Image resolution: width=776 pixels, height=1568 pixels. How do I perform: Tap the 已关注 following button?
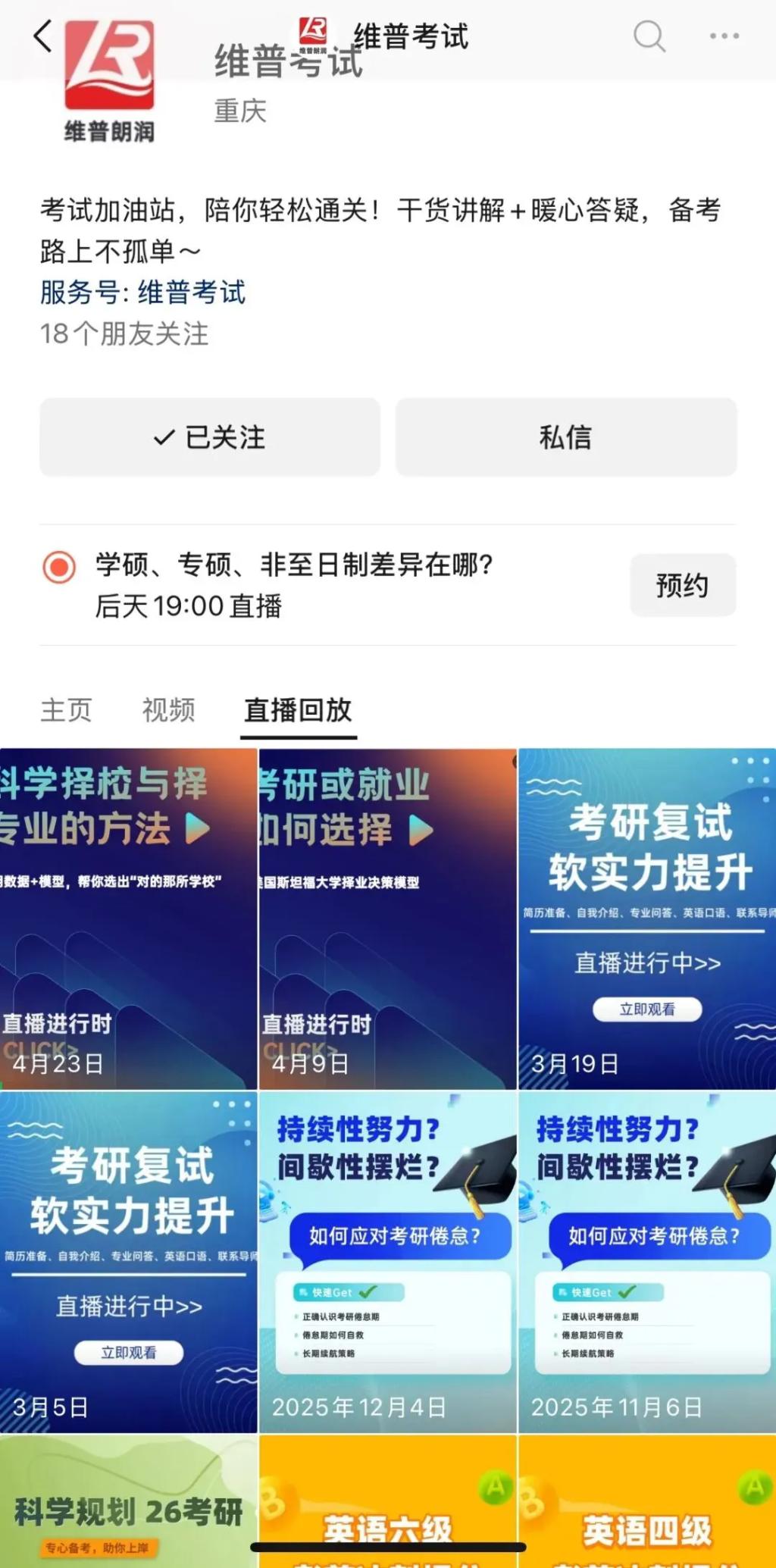pos(210,437)
